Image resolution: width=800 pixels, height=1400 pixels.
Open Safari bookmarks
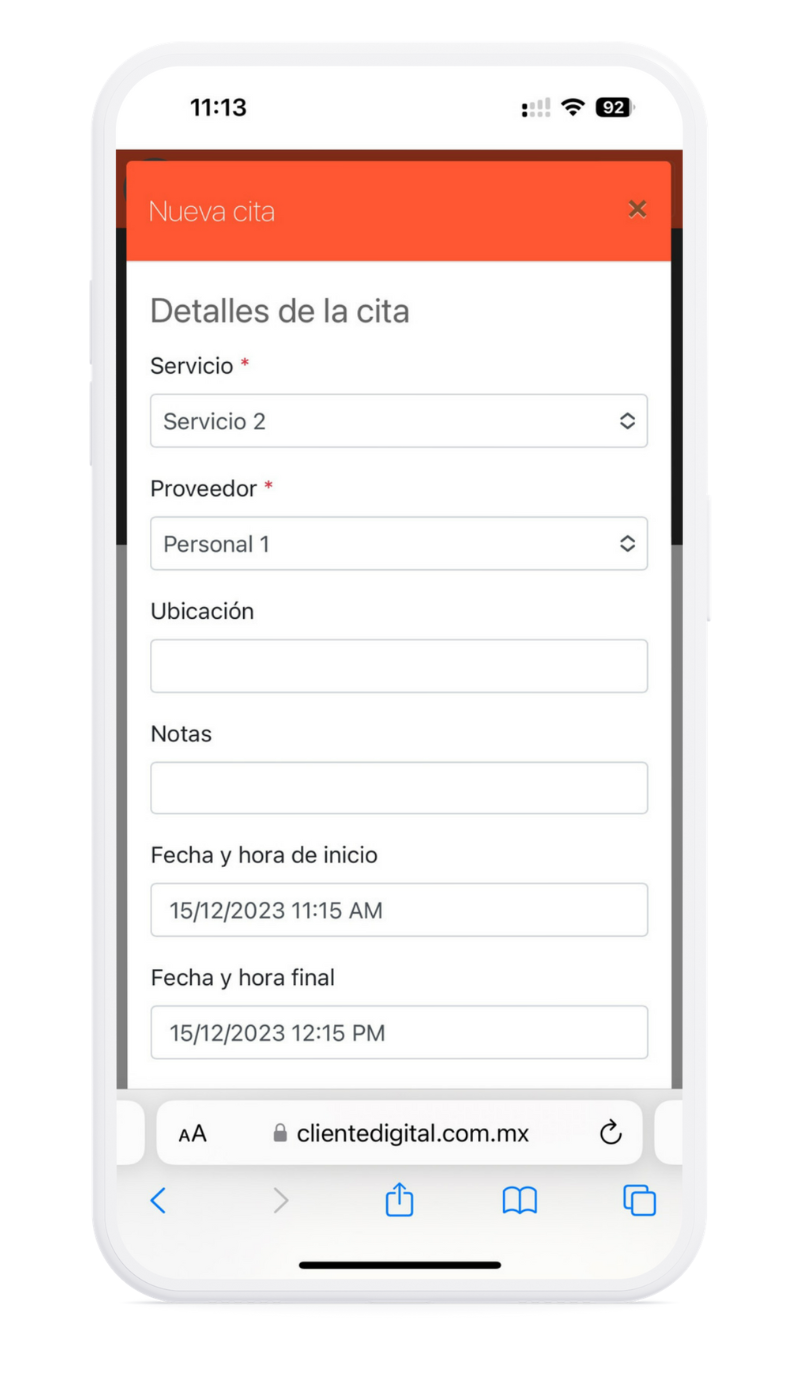(519, 1200)
